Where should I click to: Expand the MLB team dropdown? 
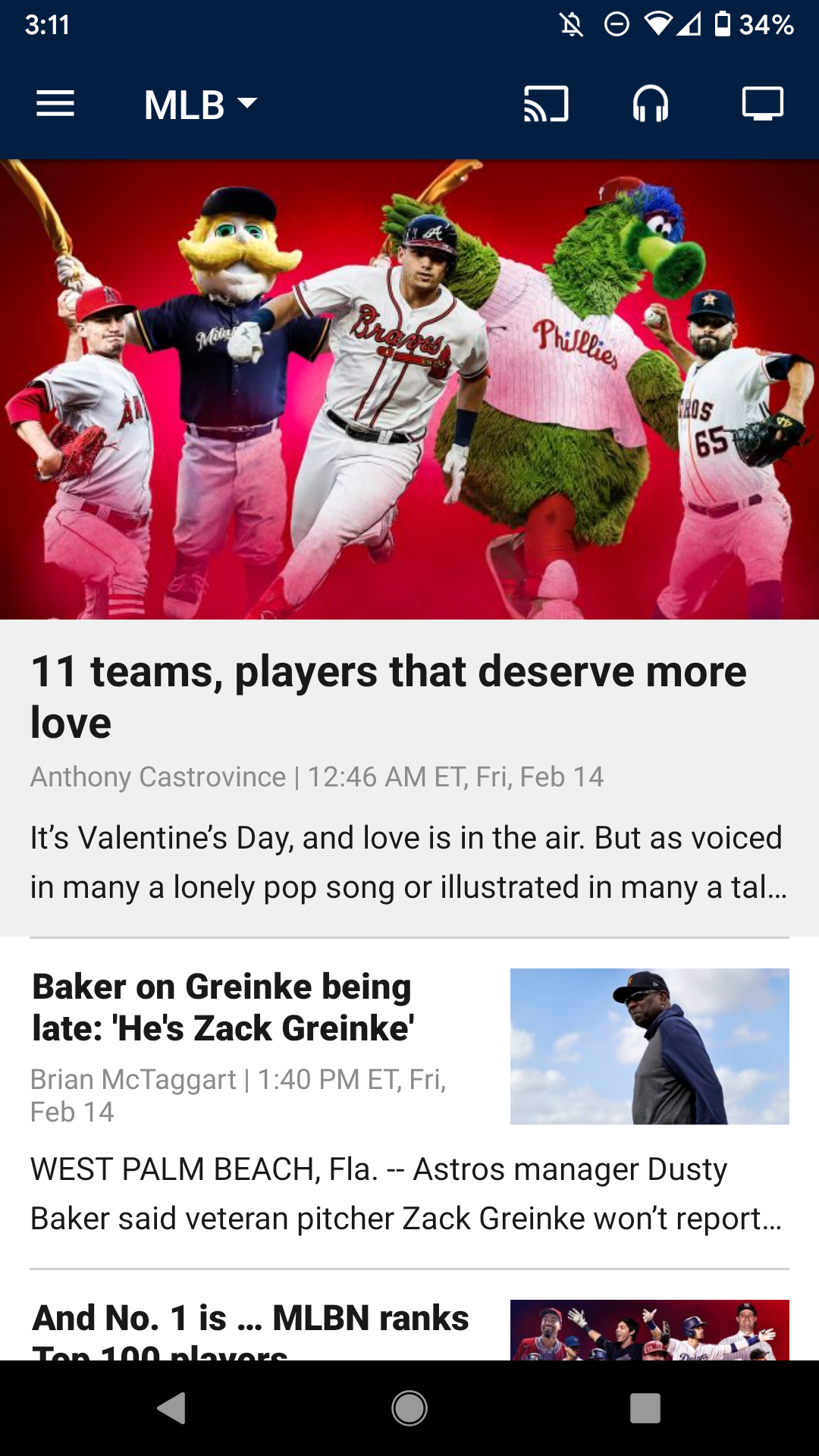point(201,105)
